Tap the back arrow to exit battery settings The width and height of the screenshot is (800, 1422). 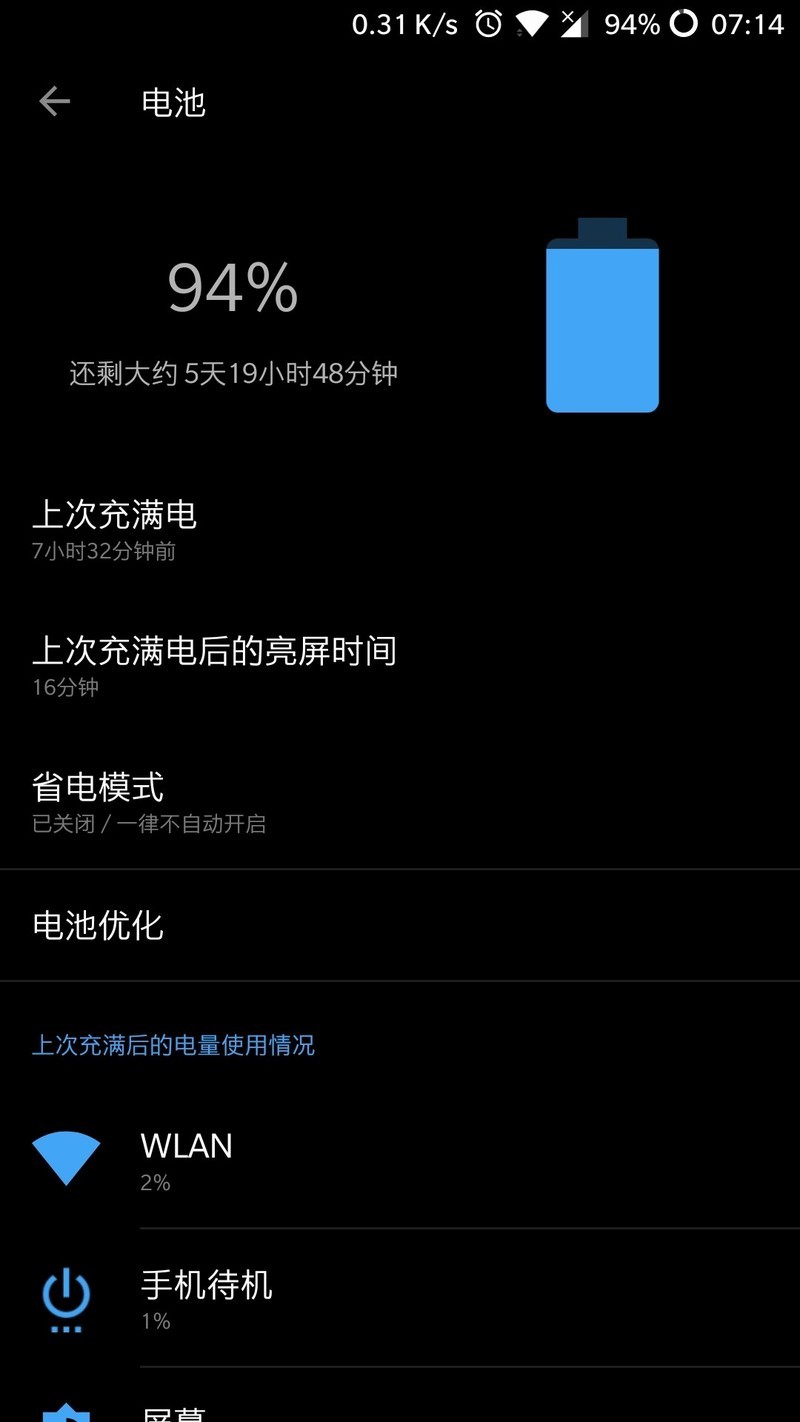(55, 100)
